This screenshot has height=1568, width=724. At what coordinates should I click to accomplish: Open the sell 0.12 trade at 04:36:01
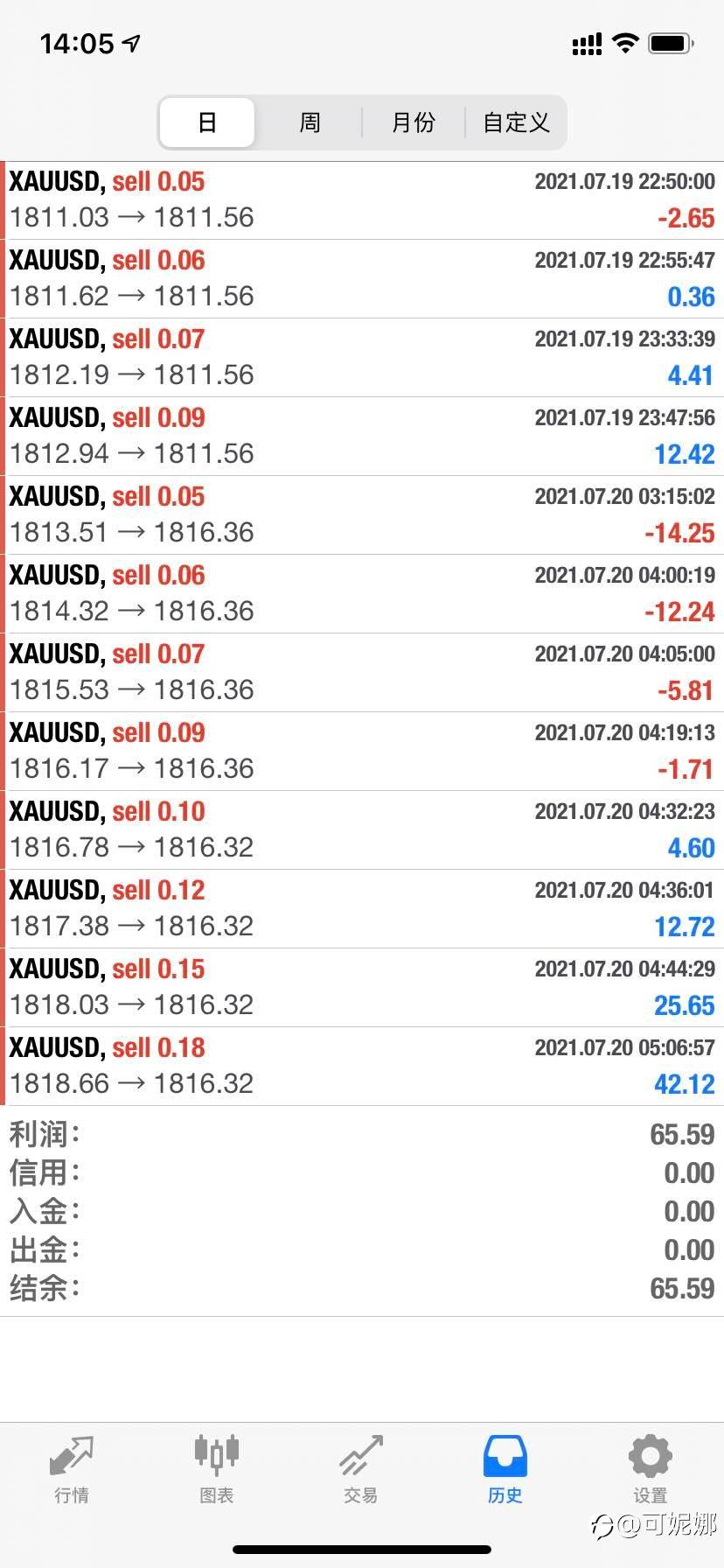pyautogui.click(x=362, y=909)
